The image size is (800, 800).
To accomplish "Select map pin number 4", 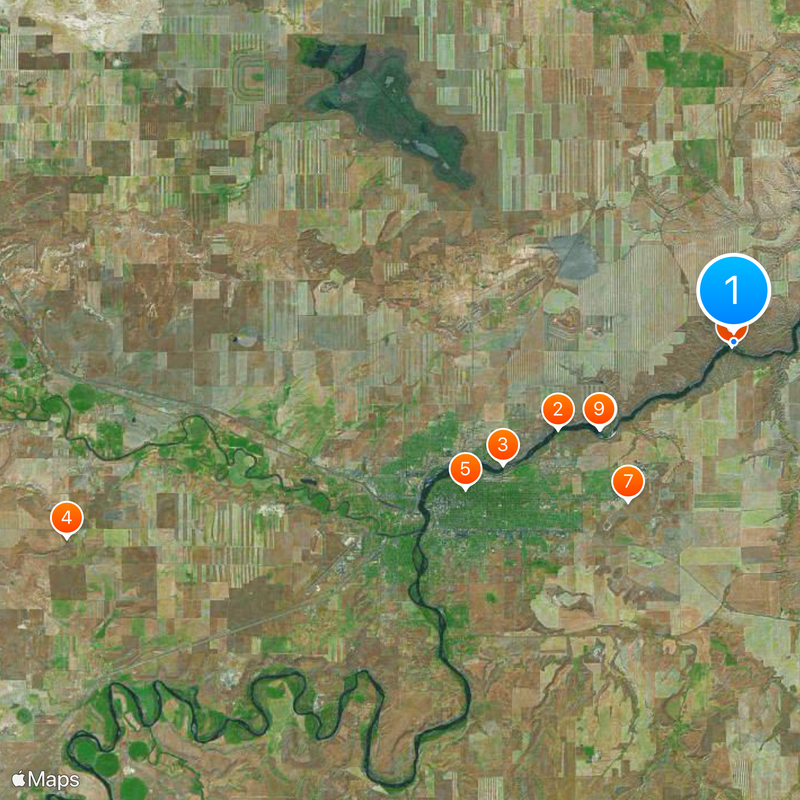I will pyautogui.click(x=66, y=518).
